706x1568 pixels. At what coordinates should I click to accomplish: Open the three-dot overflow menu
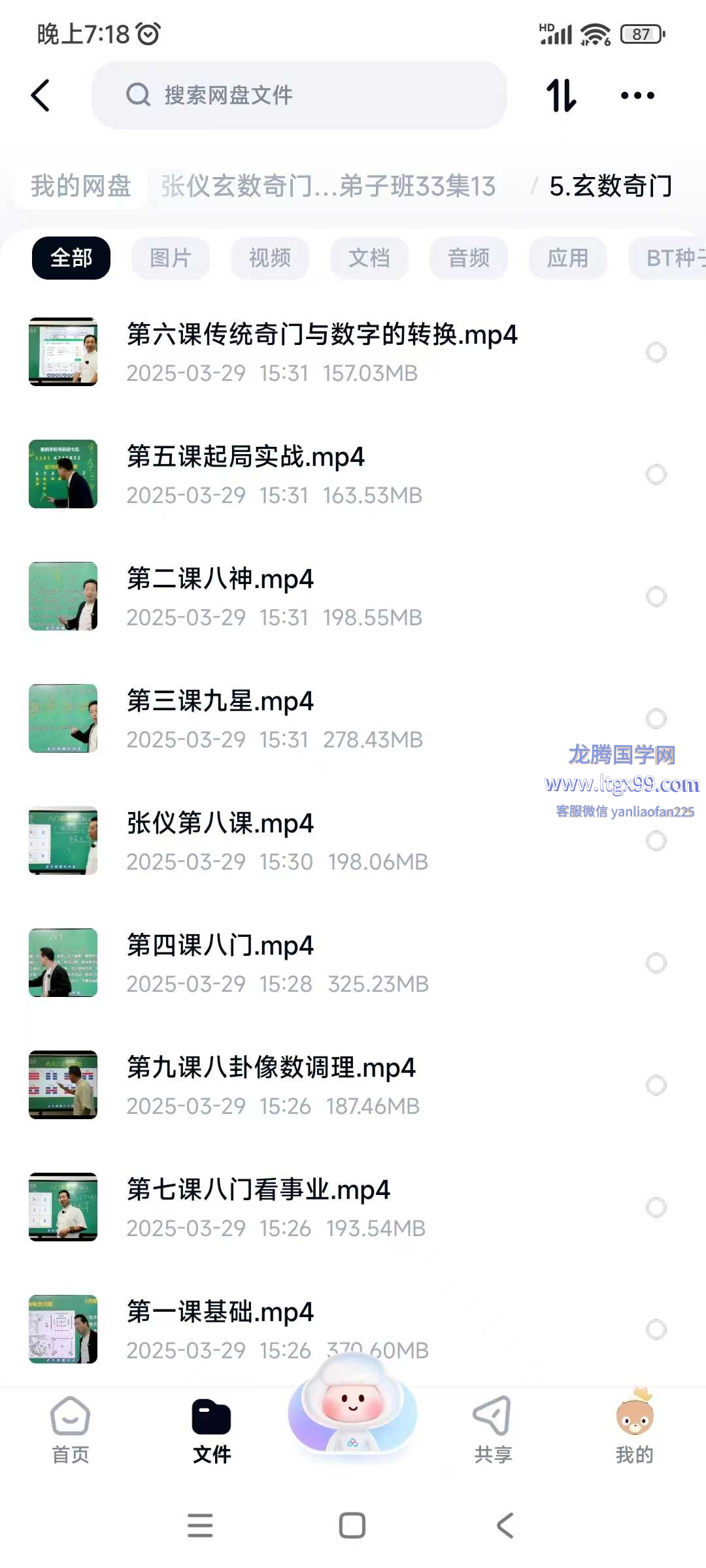click(637, 95)
